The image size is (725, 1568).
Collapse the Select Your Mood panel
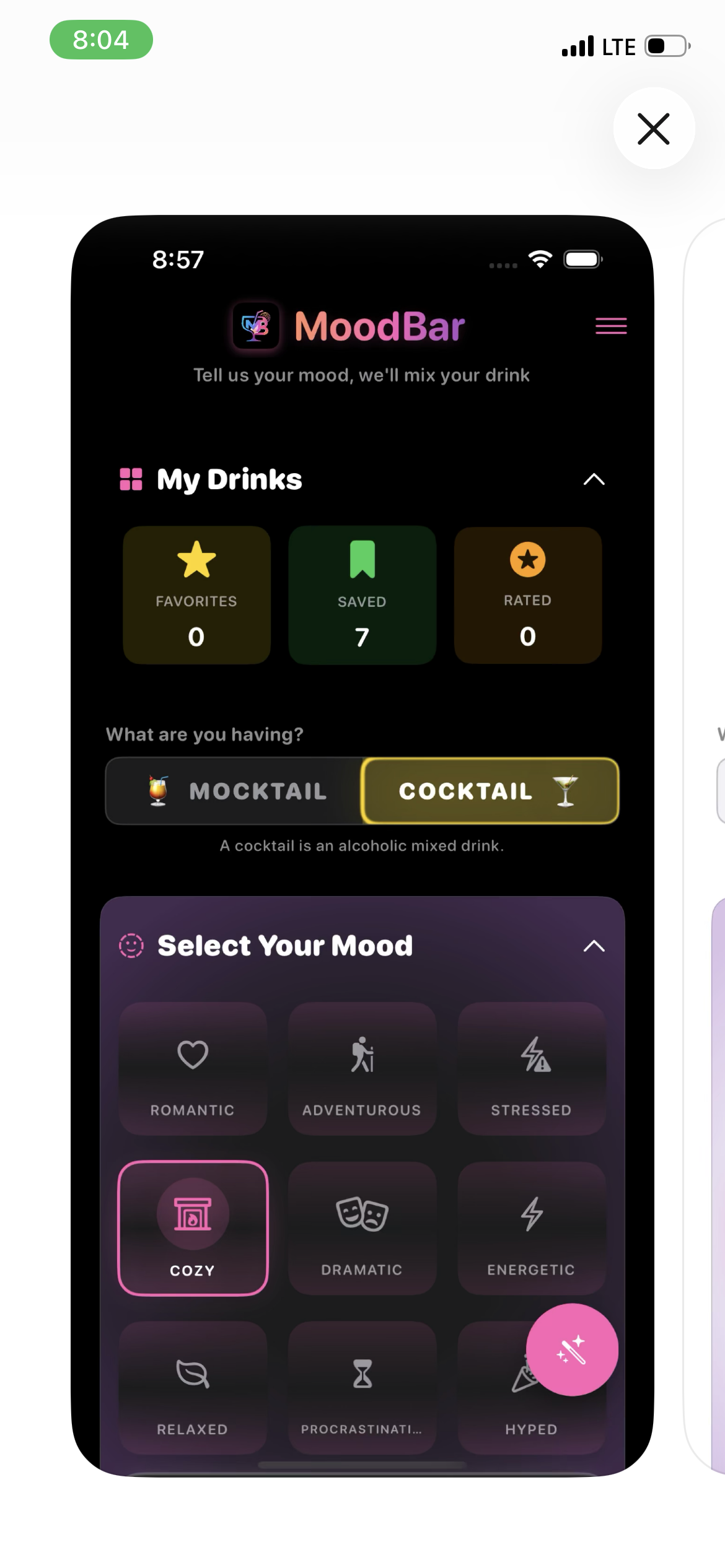pos(594,946)
